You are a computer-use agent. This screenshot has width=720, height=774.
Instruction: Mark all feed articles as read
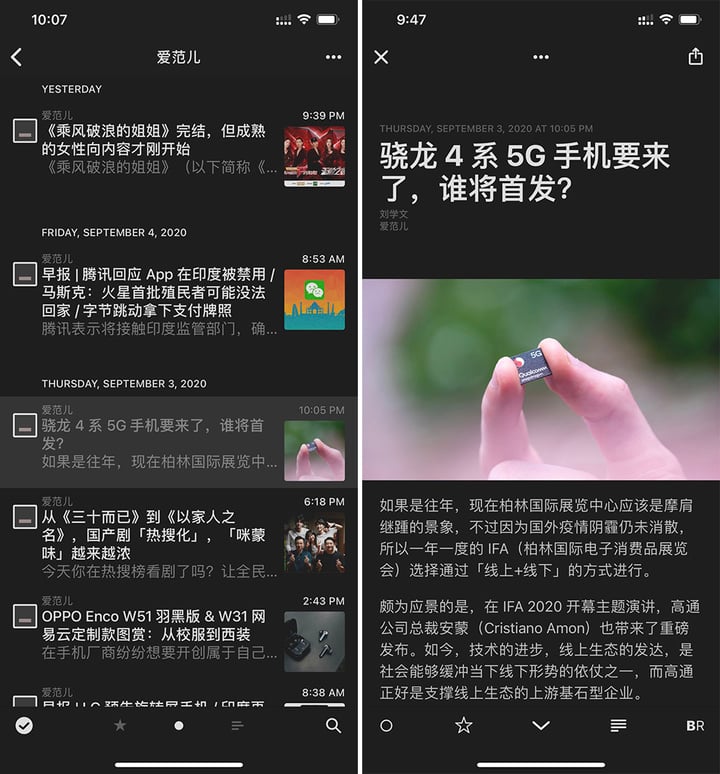point(24,726)
